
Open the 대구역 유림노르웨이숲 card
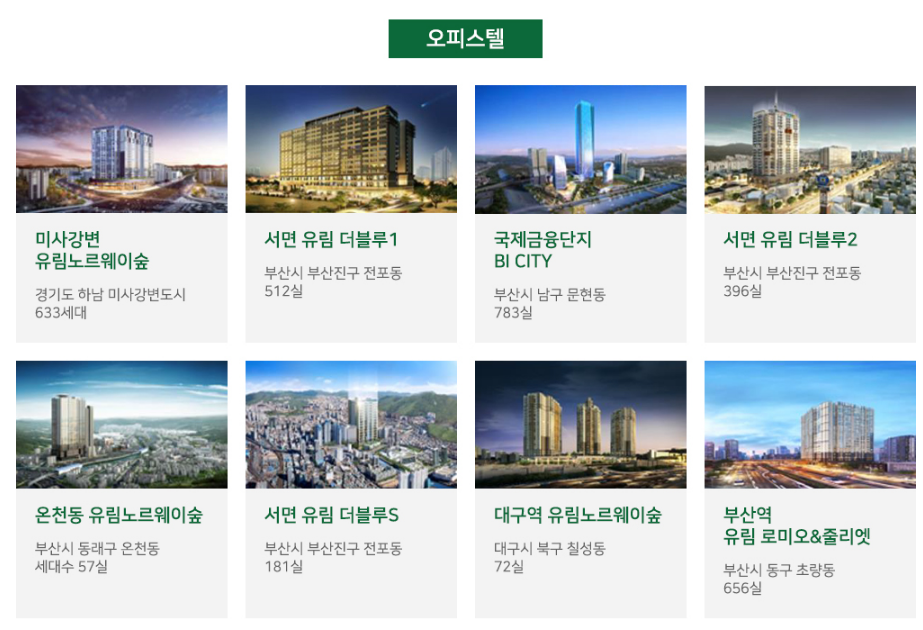pos(580,488)
